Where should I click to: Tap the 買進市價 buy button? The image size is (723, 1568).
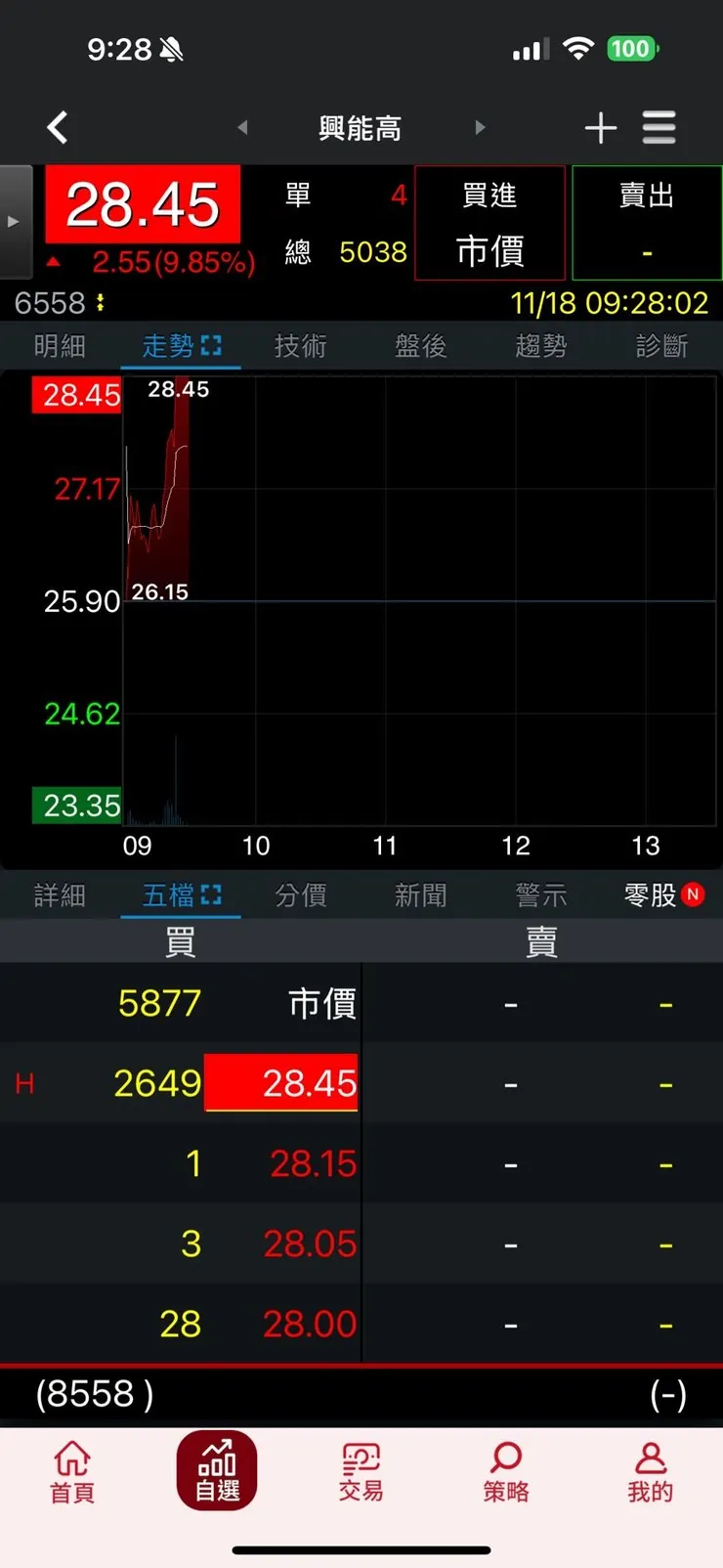(489, 223)
